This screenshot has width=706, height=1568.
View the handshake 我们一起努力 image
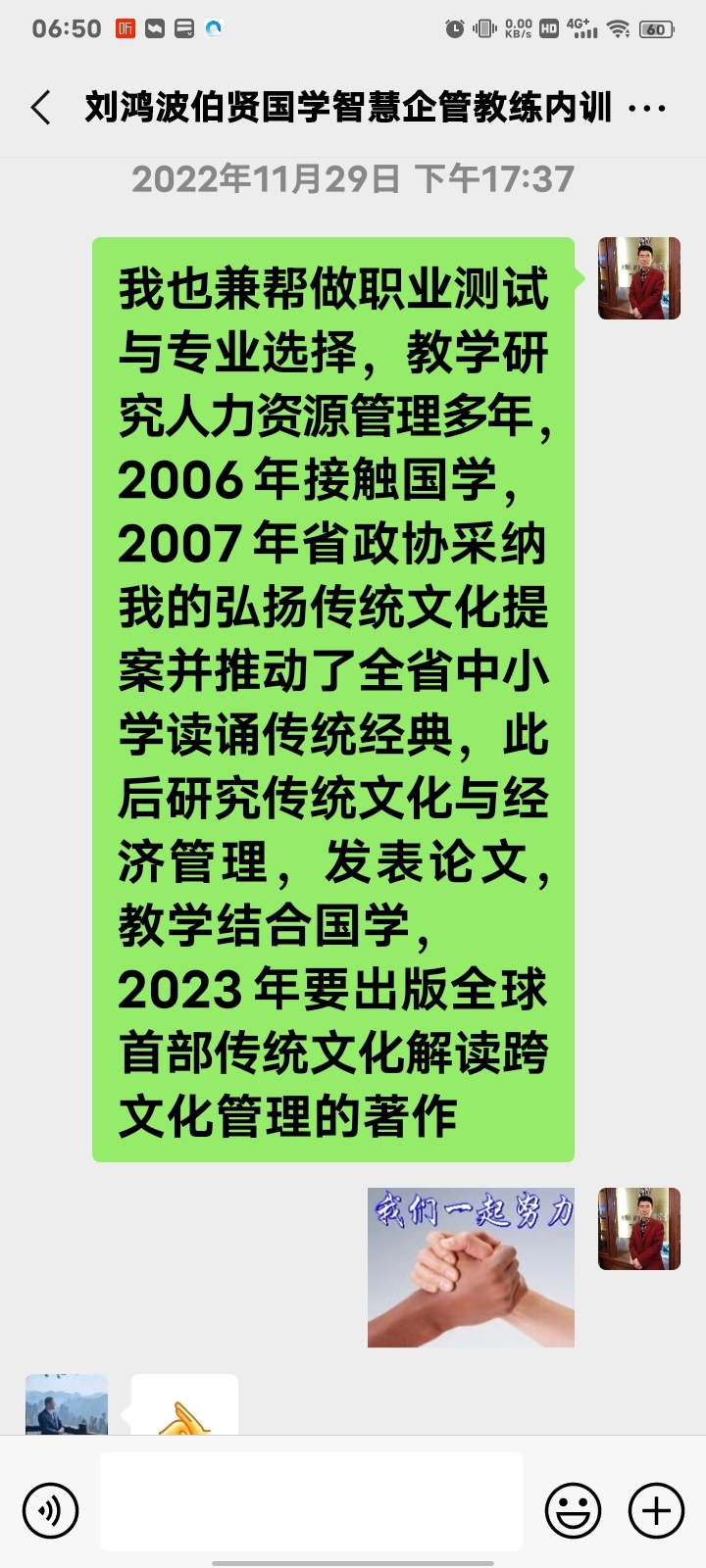coord(471,1267)
